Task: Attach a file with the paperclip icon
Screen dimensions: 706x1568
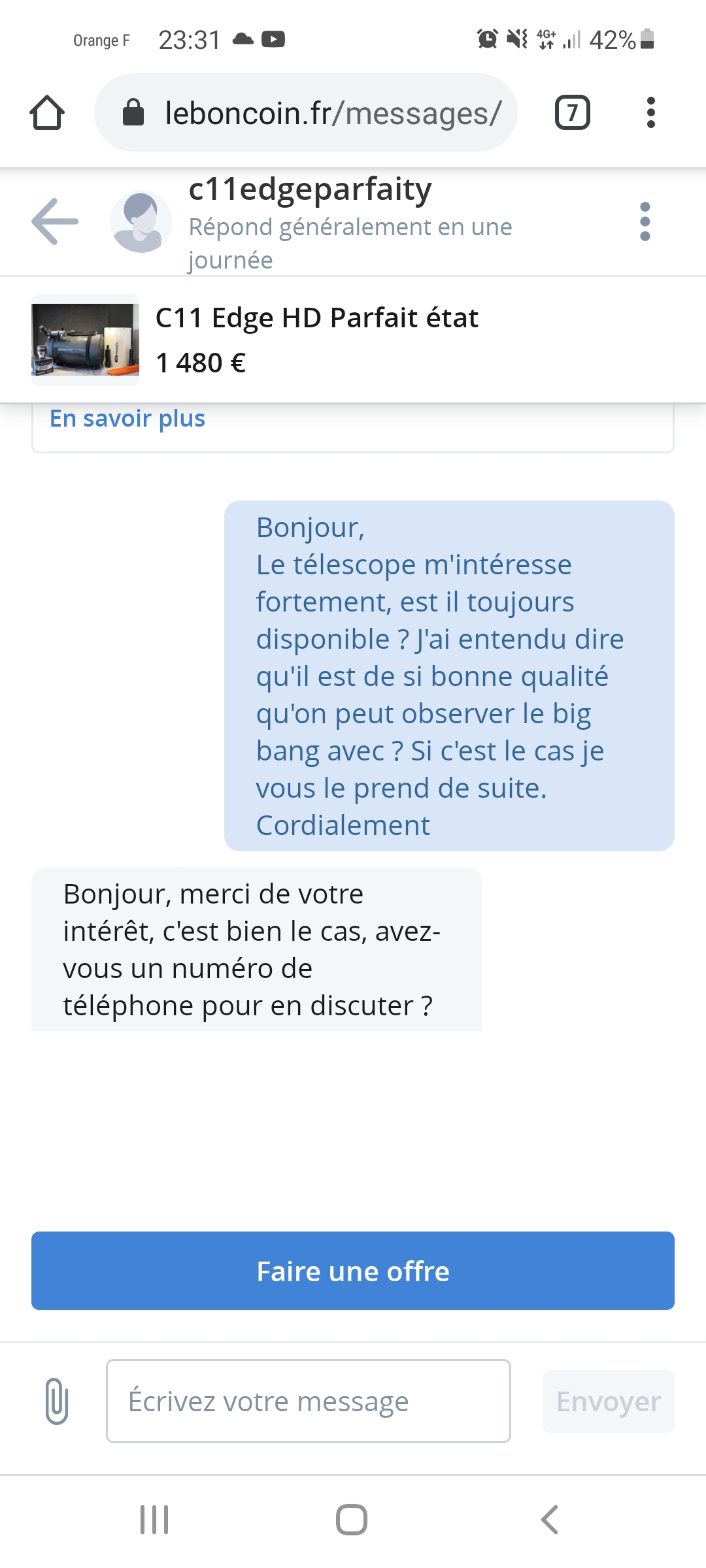Action: (57, 1401)
